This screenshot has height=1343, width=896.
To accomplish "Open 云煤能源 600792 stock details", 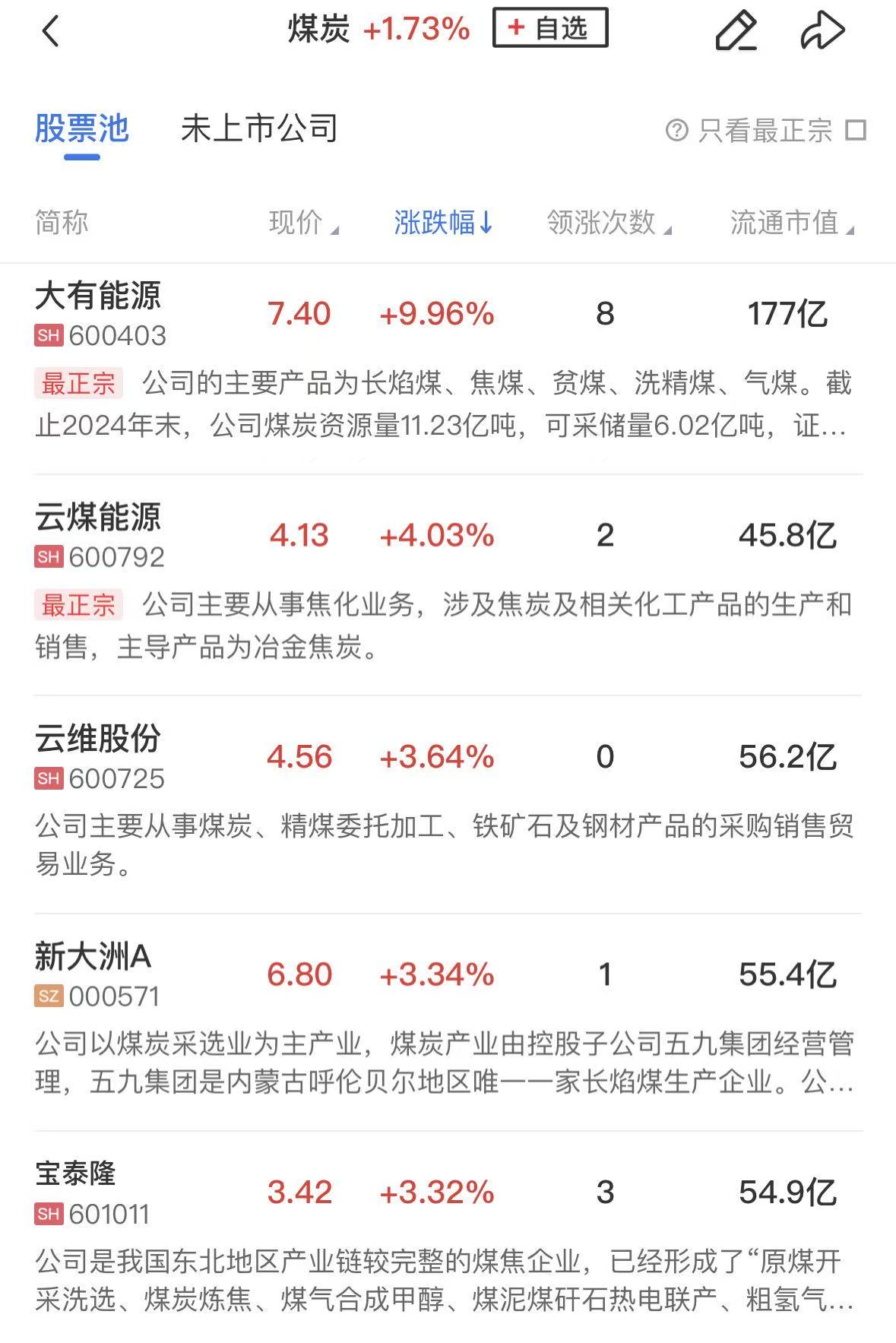I will tap(99, 535).
